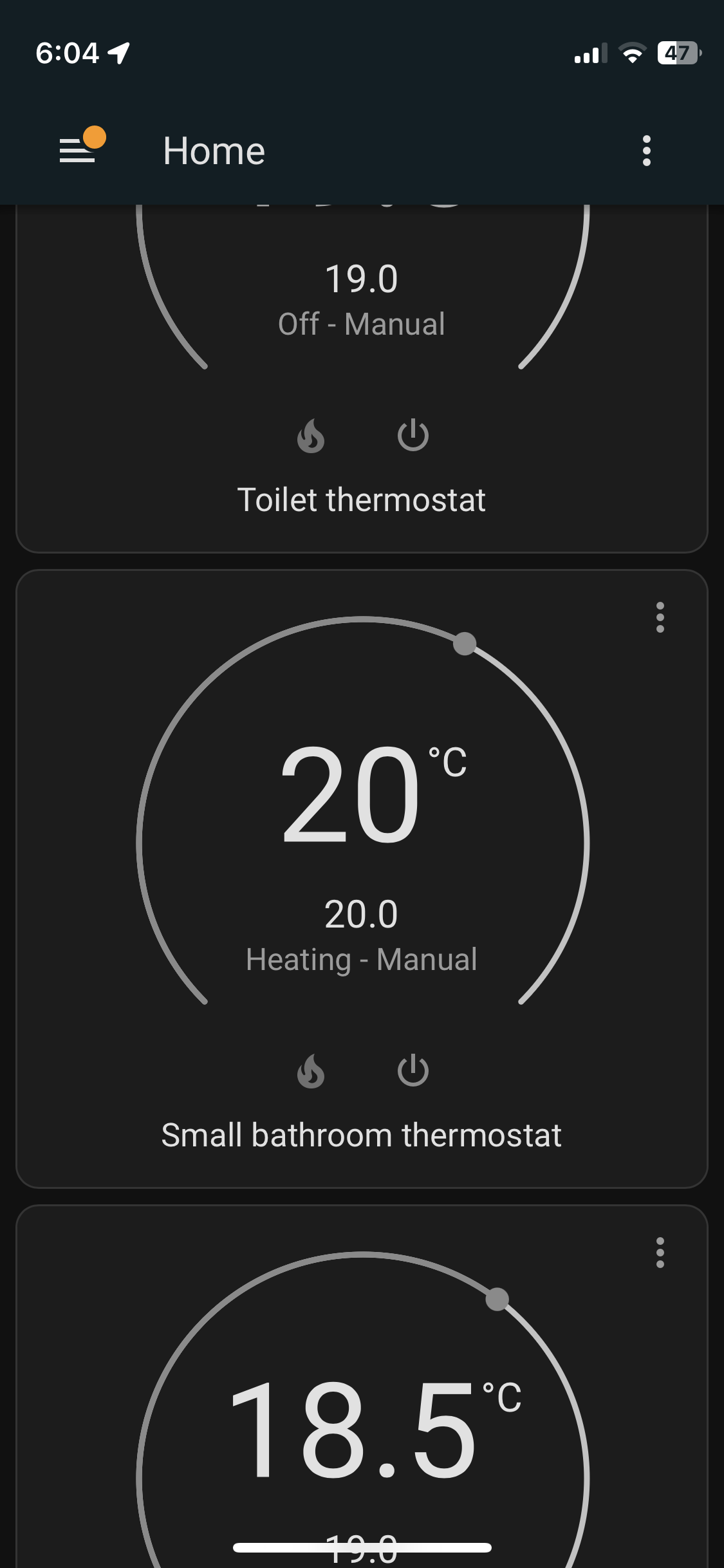Power off the Small bathroom thermostat
This screenshot has width=724, height=1568.
(413, 1070)
